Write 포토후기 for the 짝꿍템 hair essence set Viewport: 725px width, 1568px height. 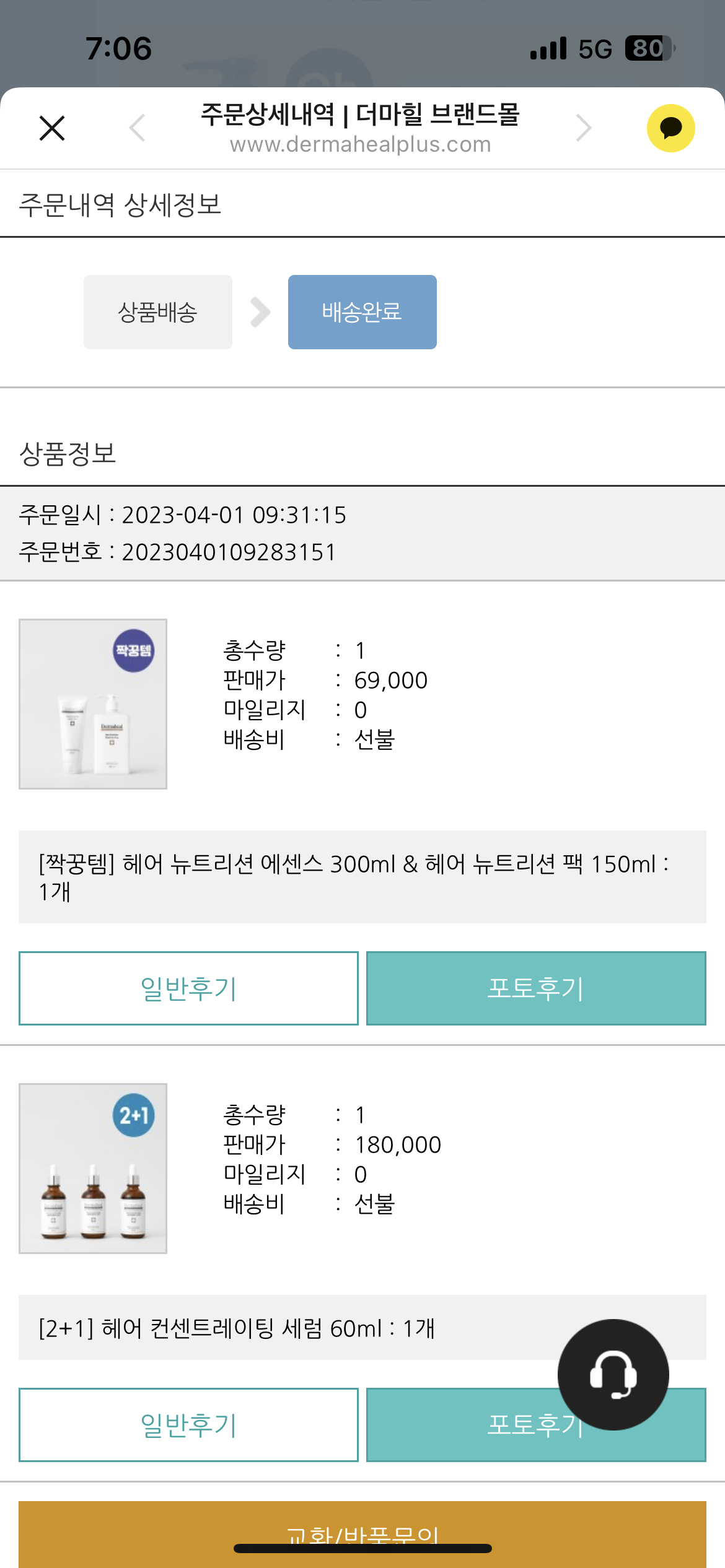click(x=536, y=988)
